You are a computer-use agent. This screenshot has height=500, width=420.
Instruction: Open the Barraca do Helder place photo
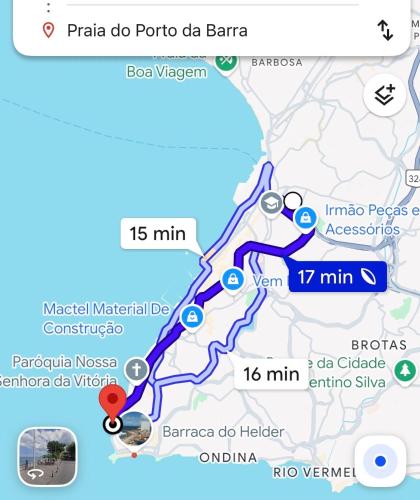(135, 430)
